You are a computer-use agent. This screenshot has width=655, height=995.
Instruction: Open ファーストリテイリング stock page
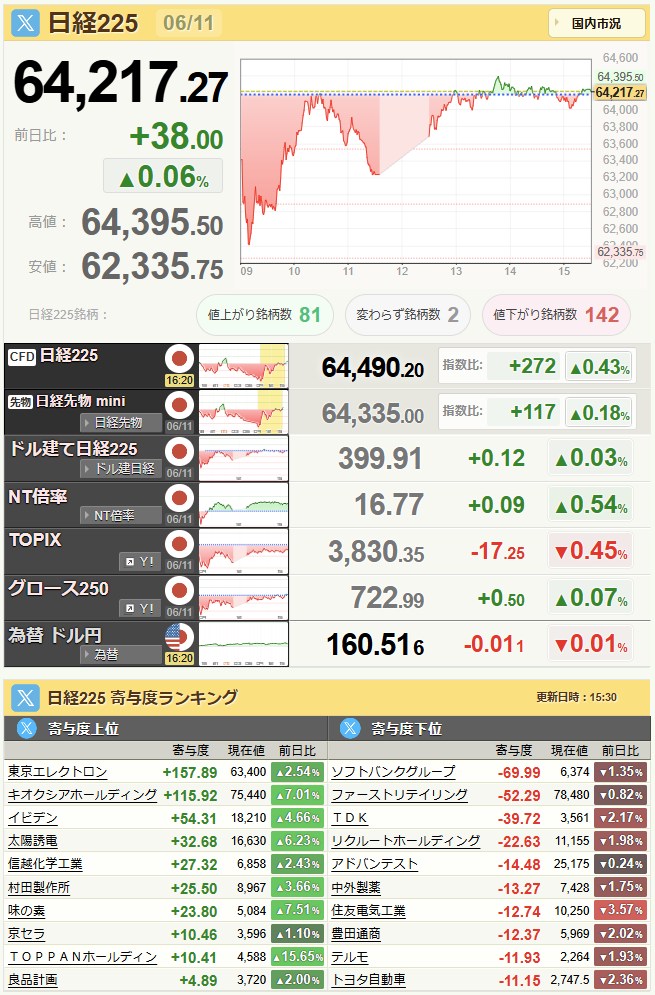(x=399, y=794)
